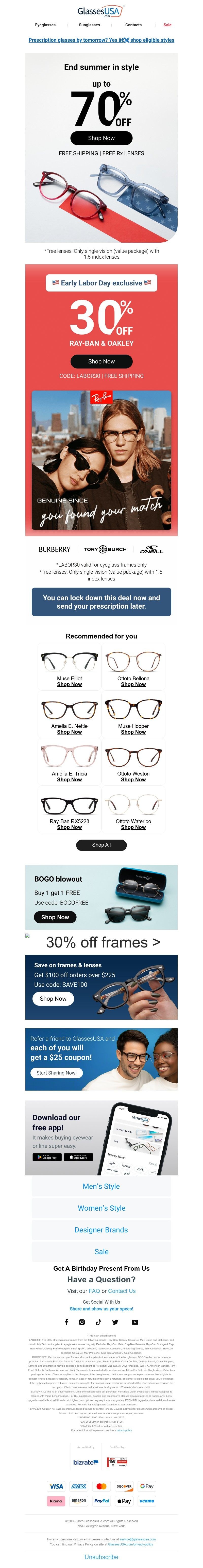Shop Now for Ottoto Bellona glasses
Screen dimensions: 203x1568
133,684
